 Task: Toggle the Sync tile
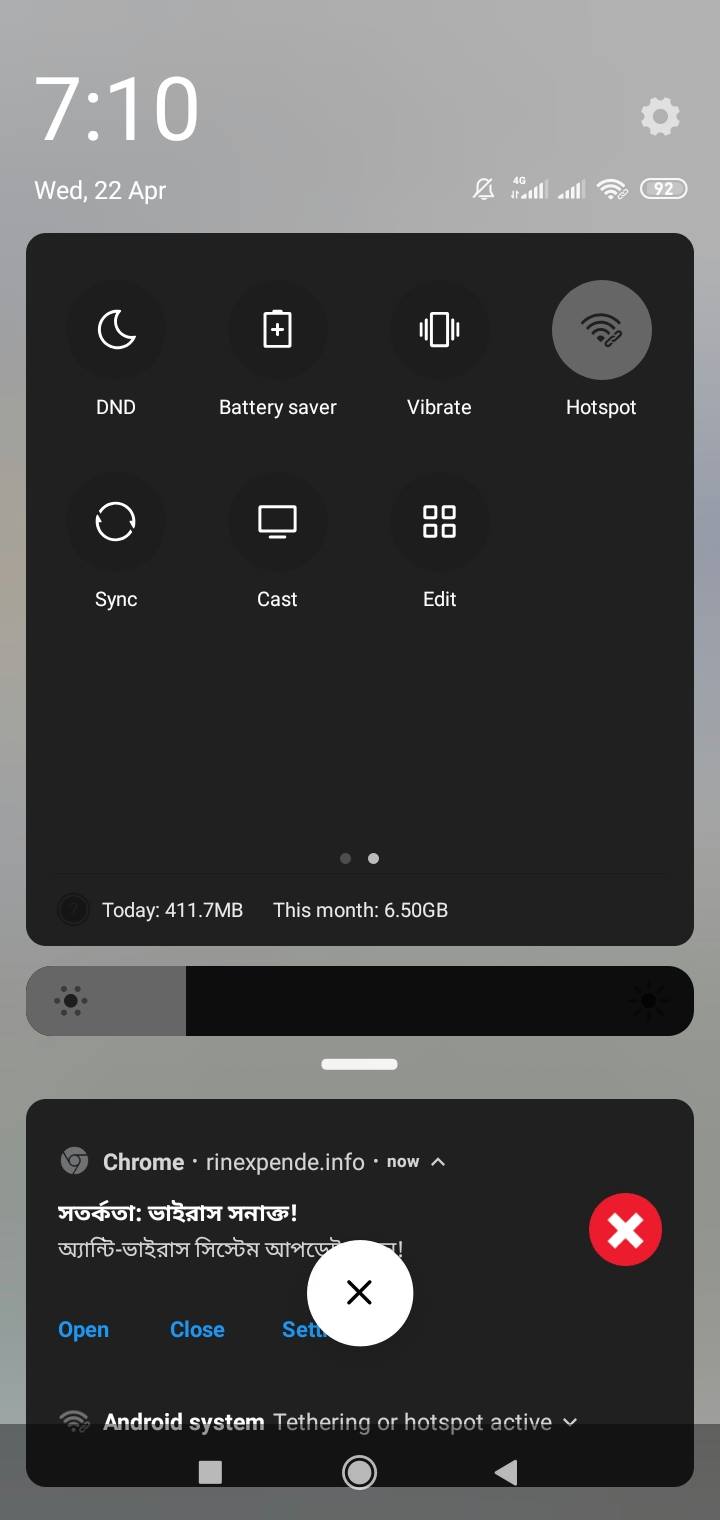click(x=116, y=522)
